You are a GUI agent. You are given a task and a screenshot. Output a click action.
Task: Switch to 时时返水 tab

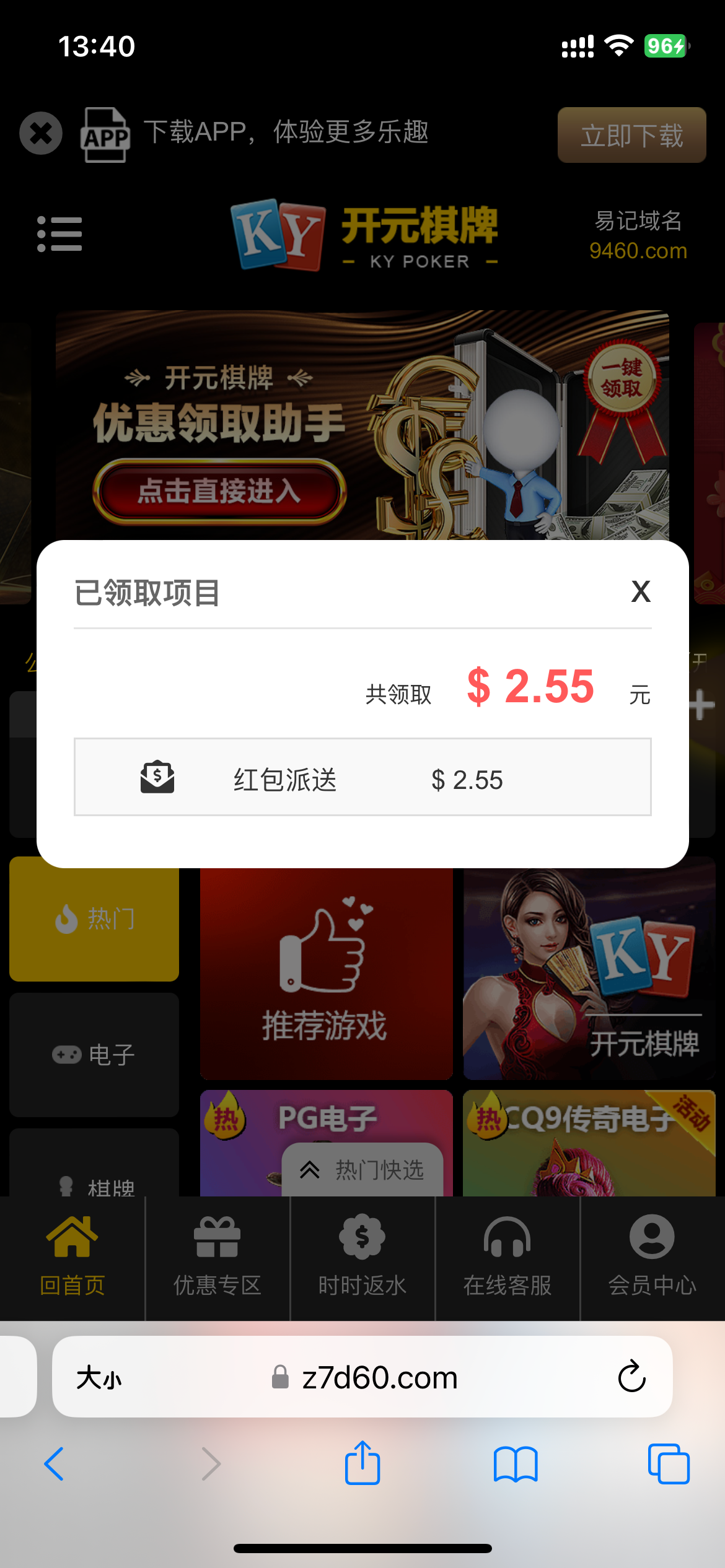pyautogui.click(x=362, y=1257)
